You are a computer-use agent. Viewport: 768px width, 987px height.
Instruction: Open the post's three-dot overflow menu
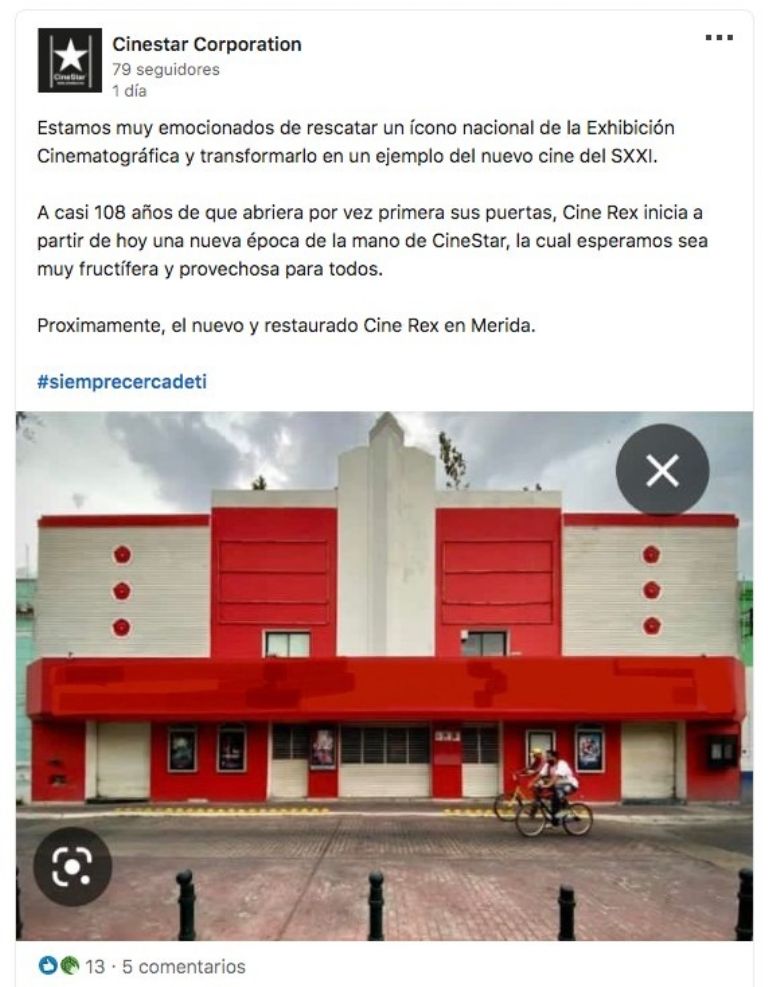point(719,38)
